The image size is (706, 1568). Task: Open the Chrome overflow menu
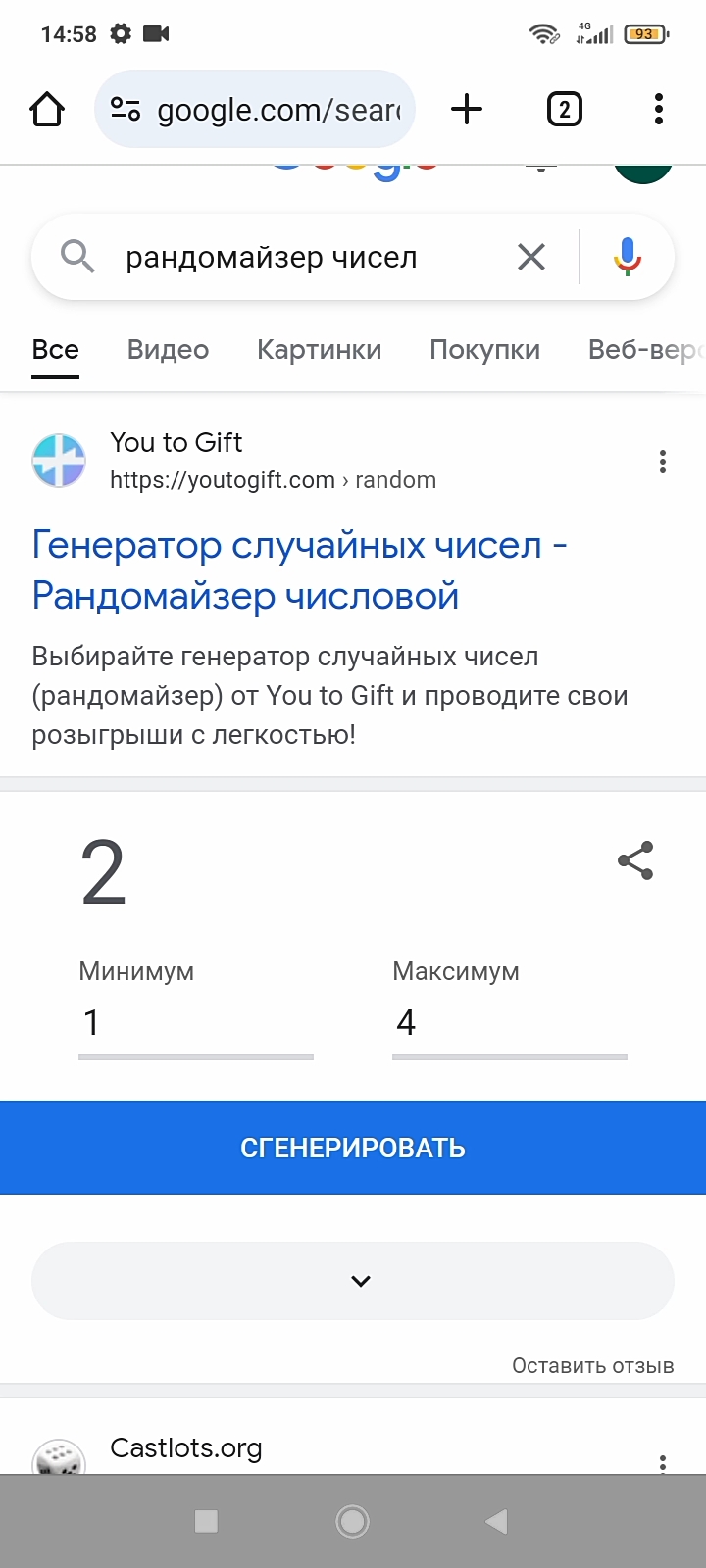tap(659, 109)
